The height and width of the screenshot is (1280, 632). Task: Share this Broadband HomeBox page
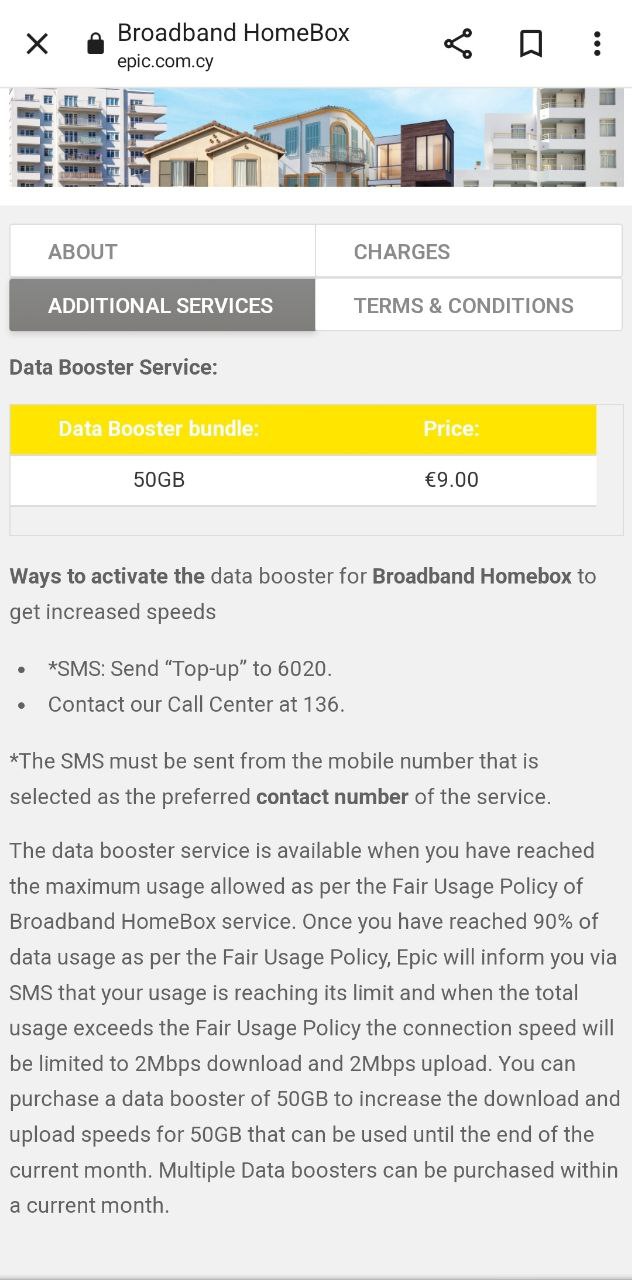coord(458,44)
